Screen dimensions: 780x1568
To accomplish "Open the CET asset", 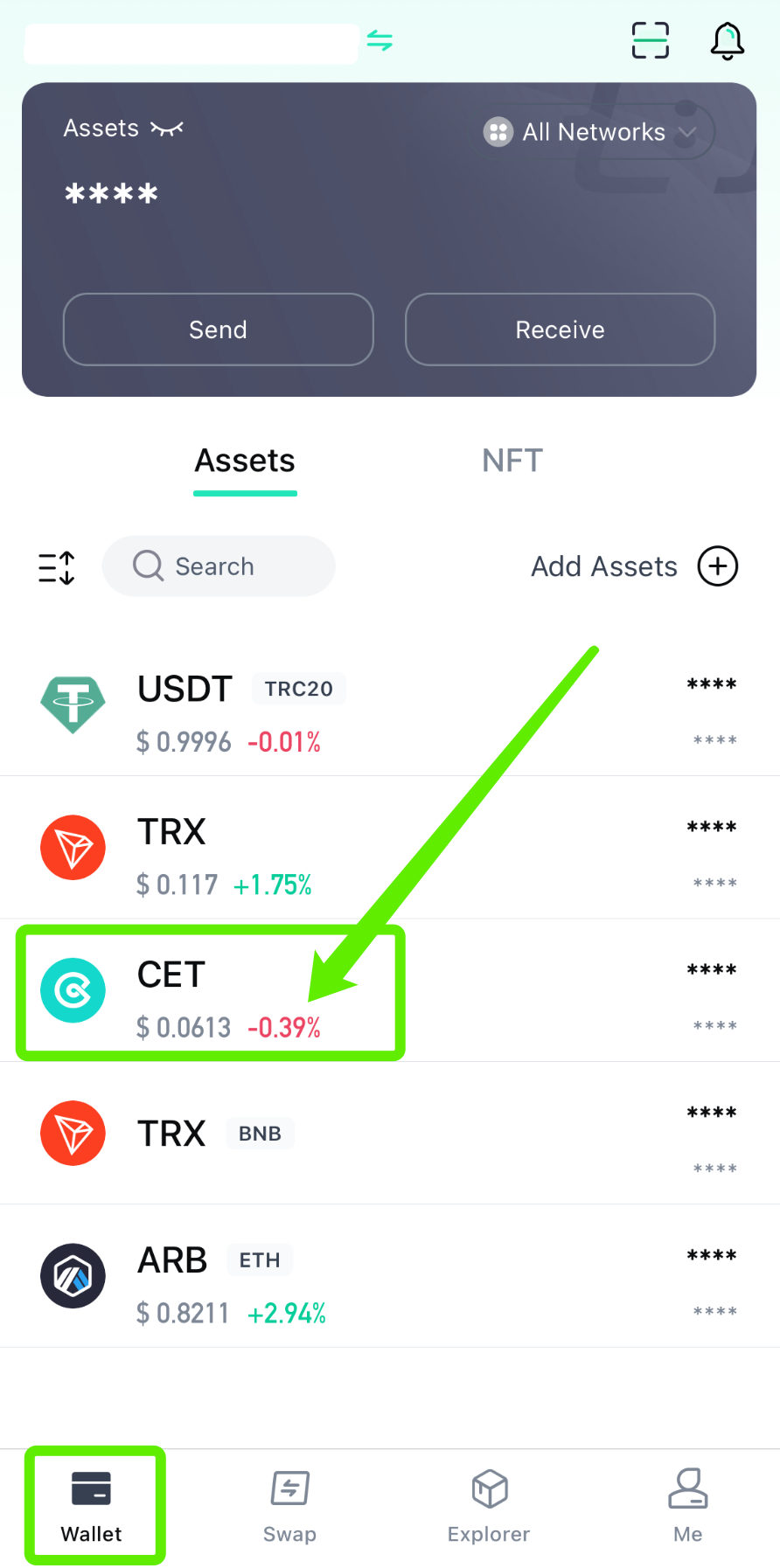I will [390, 990].
